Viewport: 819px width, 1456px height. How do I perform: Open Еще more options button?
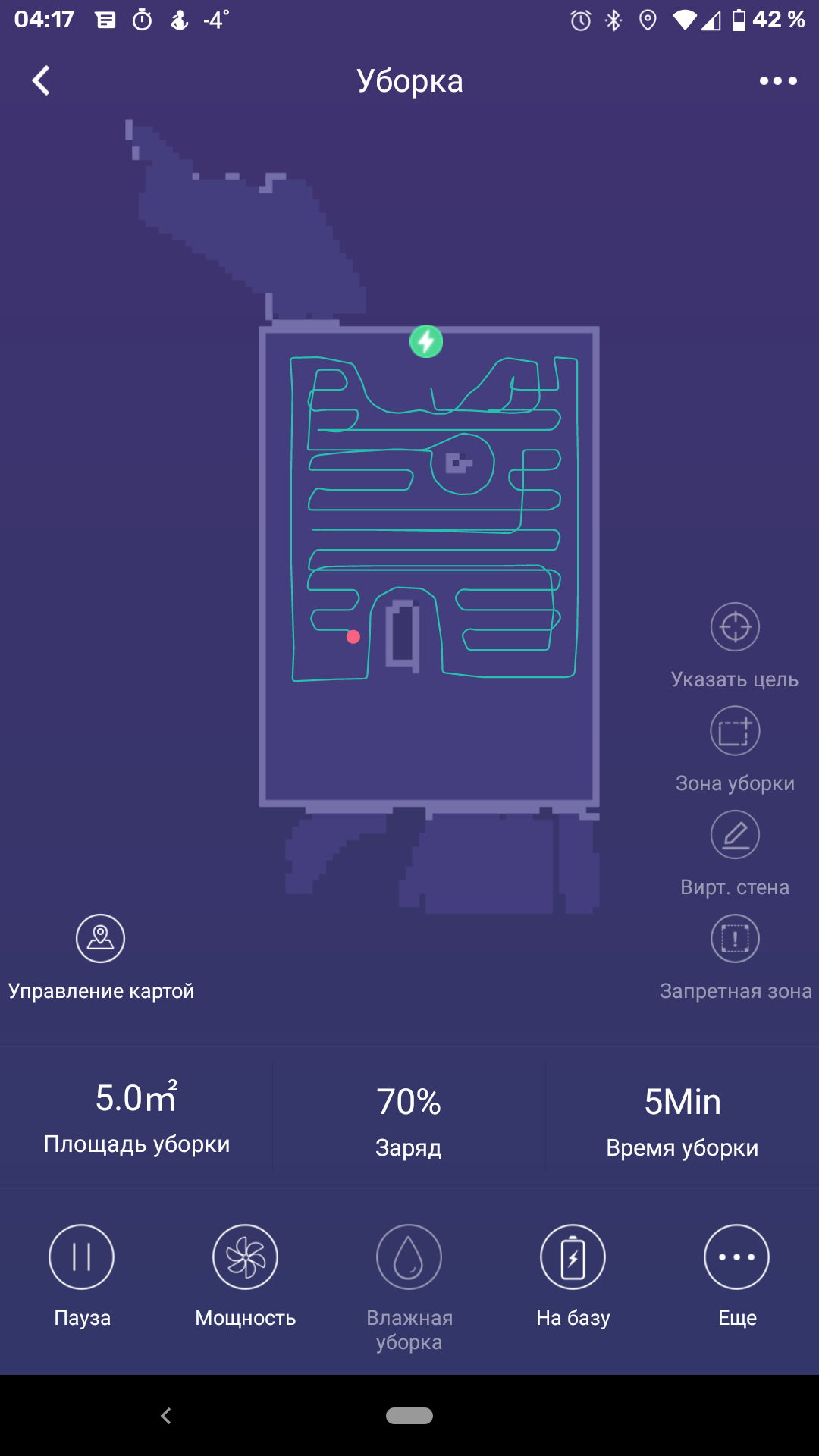tap(737, 1257)
